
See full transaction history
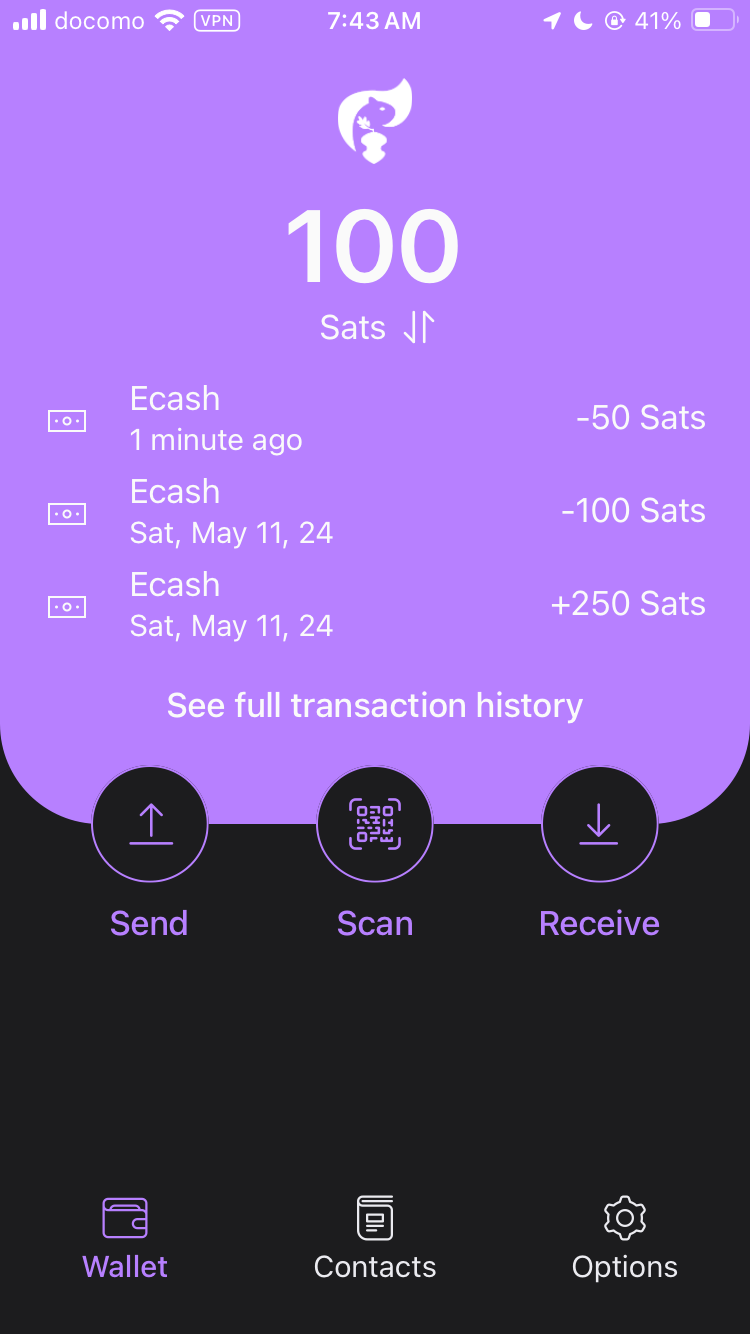tap(375, 705)
